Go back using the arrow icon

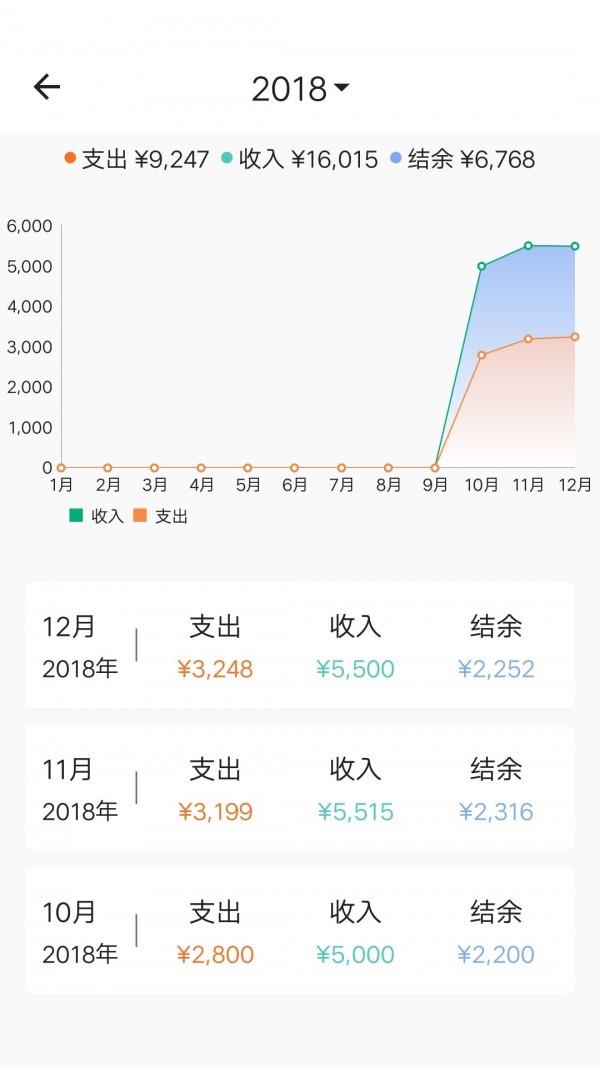point(47,88)
